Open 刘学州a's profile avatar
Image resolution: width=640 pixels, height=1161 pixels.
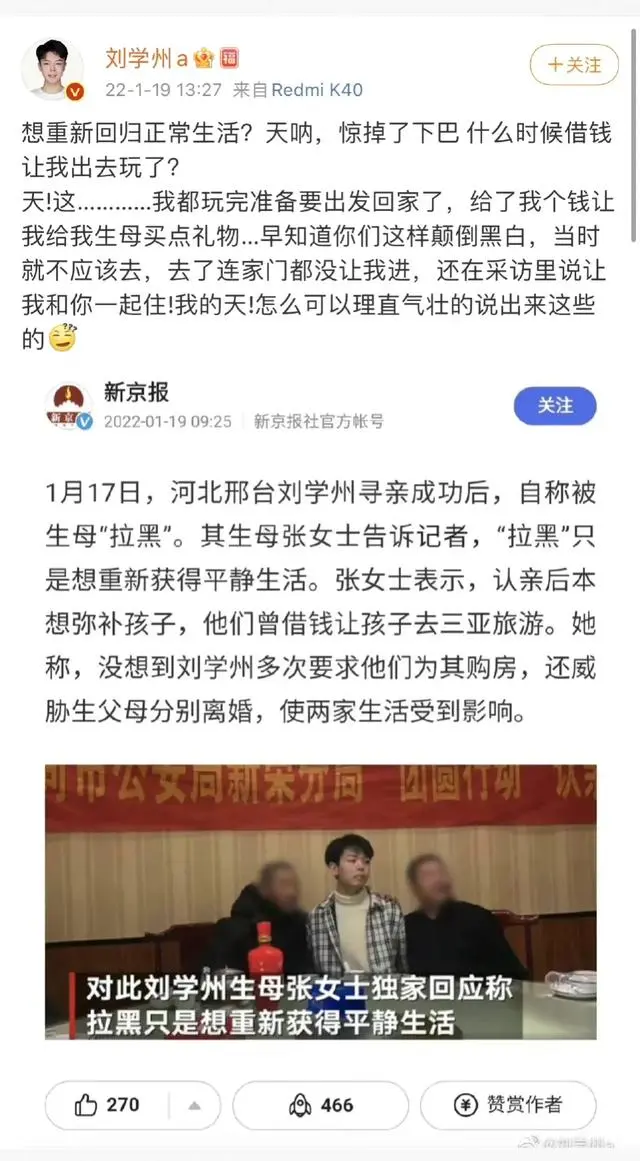point(52,69)
